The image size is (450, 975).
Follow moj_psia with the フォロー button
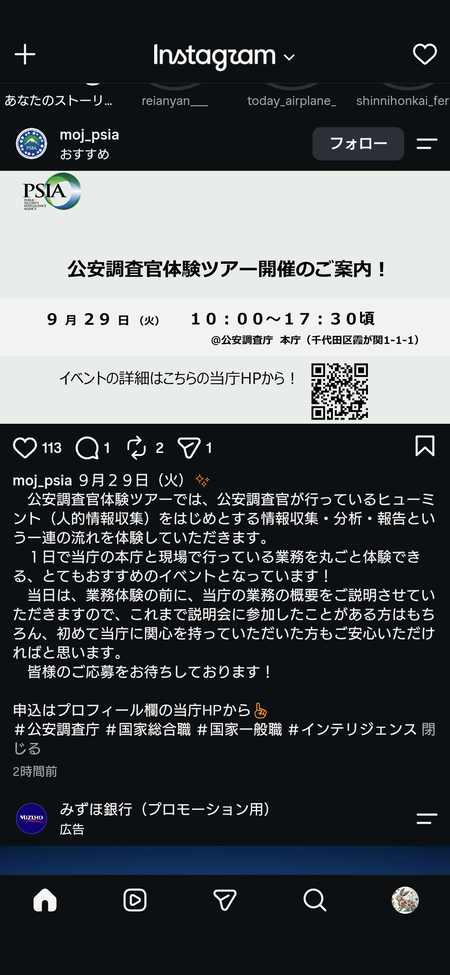(x=358, y=144)
